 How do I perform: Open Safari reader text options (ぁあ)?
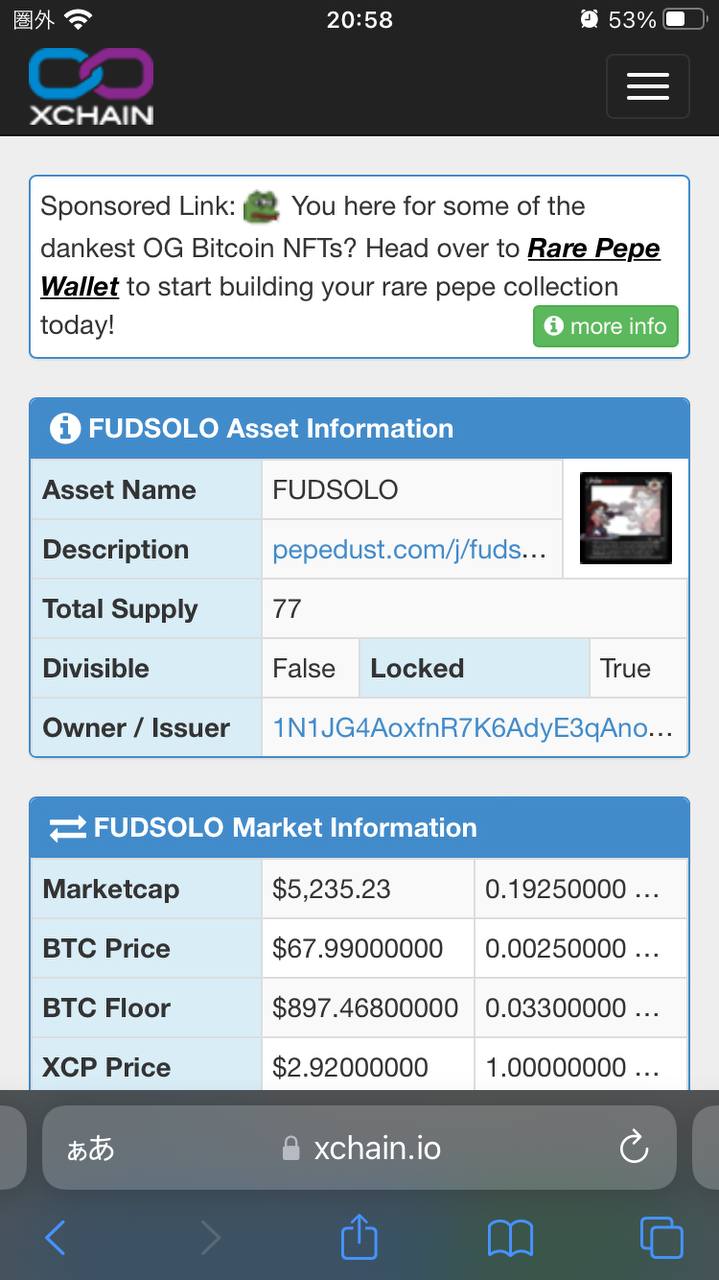[90, 1148]
